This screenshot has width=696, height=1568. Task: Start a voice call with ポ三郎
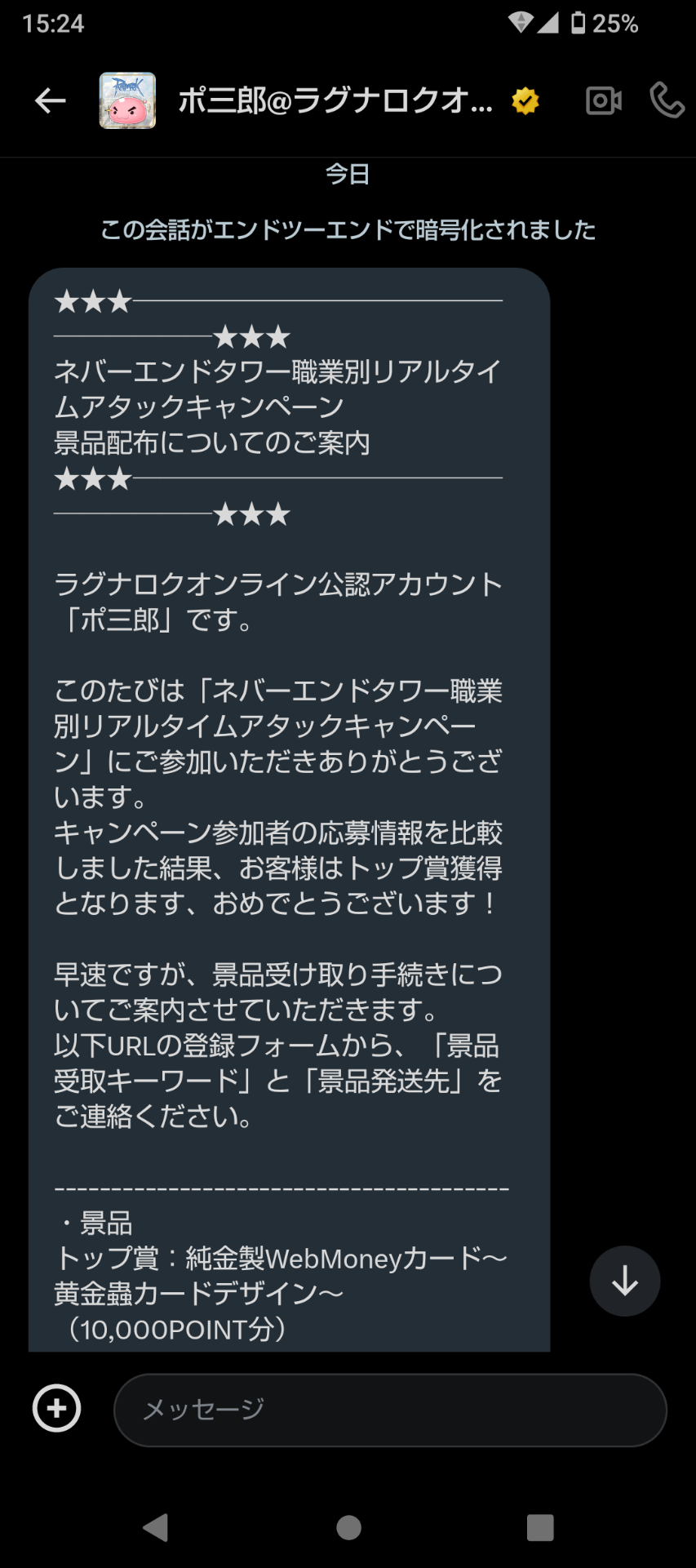coord(666,101)
